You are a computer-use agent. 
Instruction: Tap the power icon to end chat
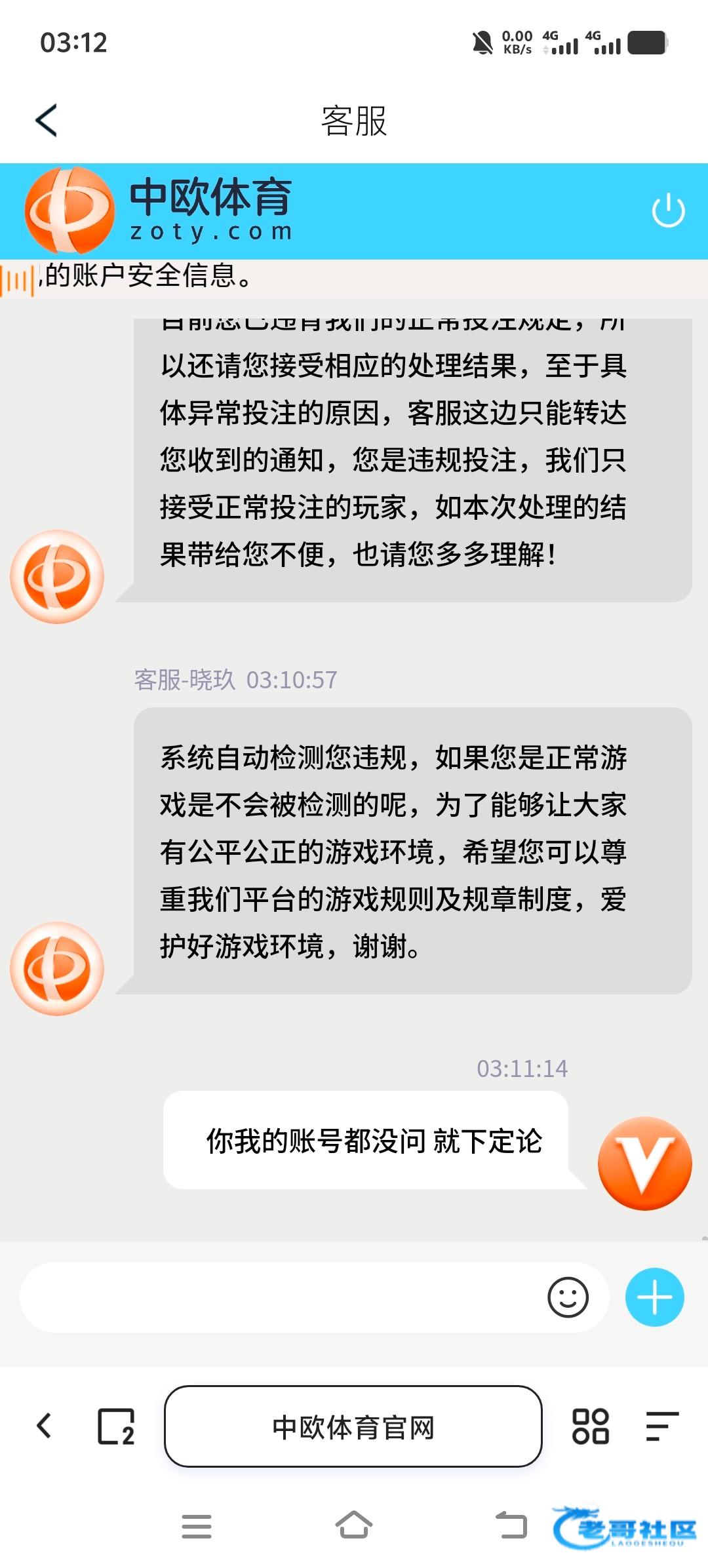(x=668, y=210)
